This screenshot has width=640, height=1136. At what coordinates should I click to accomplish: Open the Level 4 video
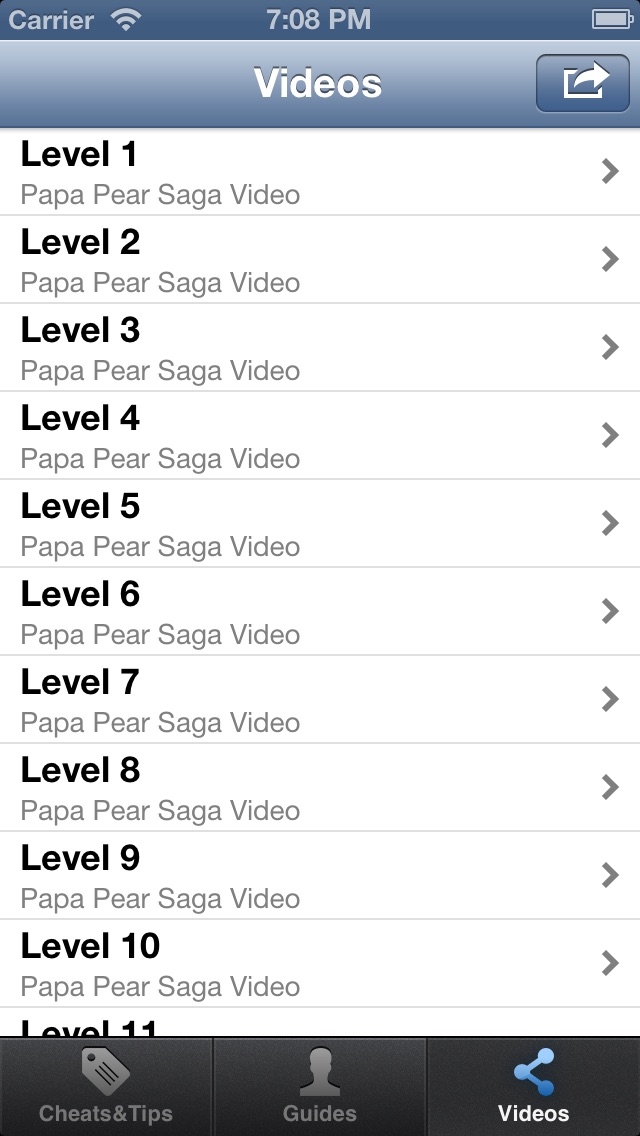[320, 435]
